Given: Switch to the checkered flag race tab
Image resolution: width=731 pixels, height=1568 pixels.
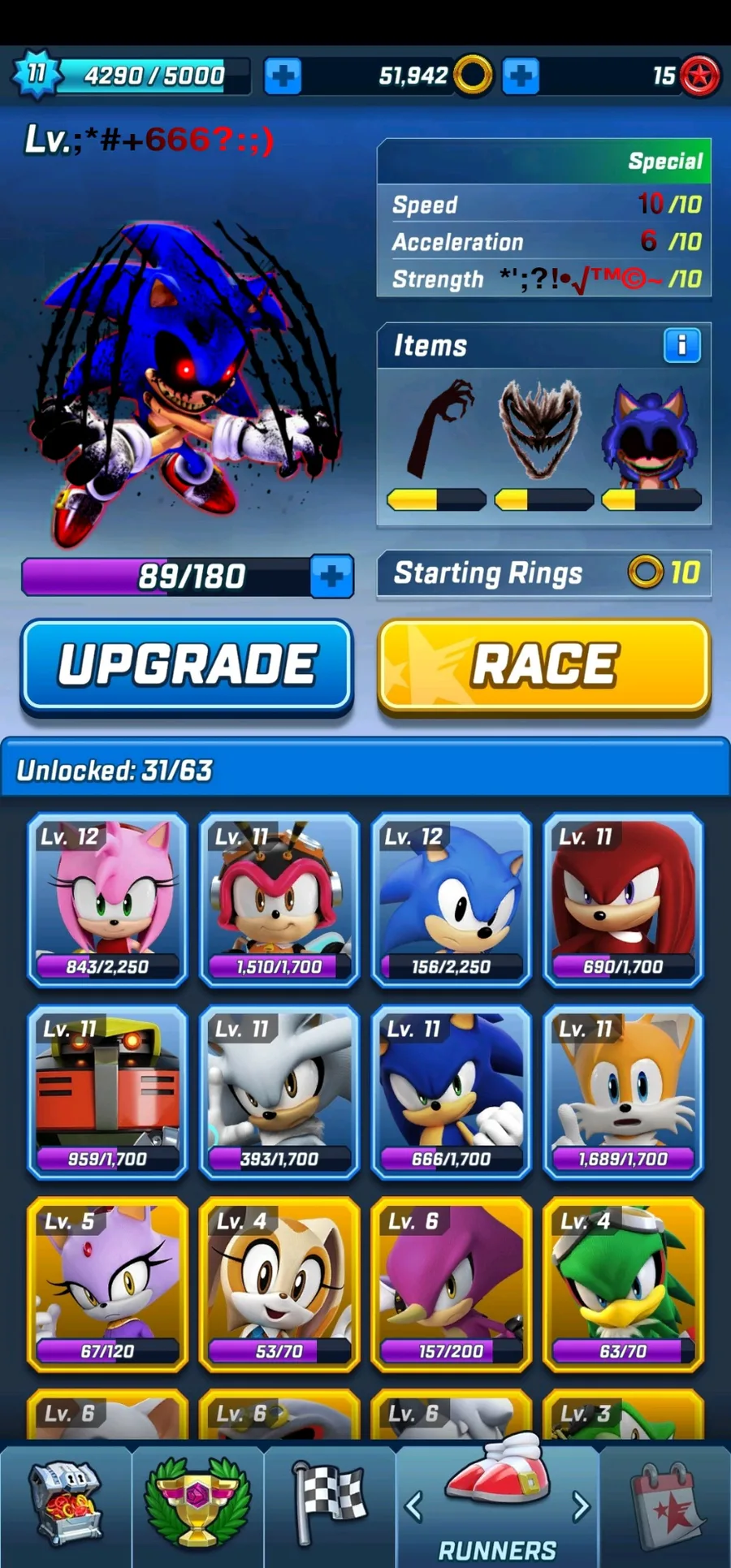Looking at the screenshot, I should point(330,1502).
